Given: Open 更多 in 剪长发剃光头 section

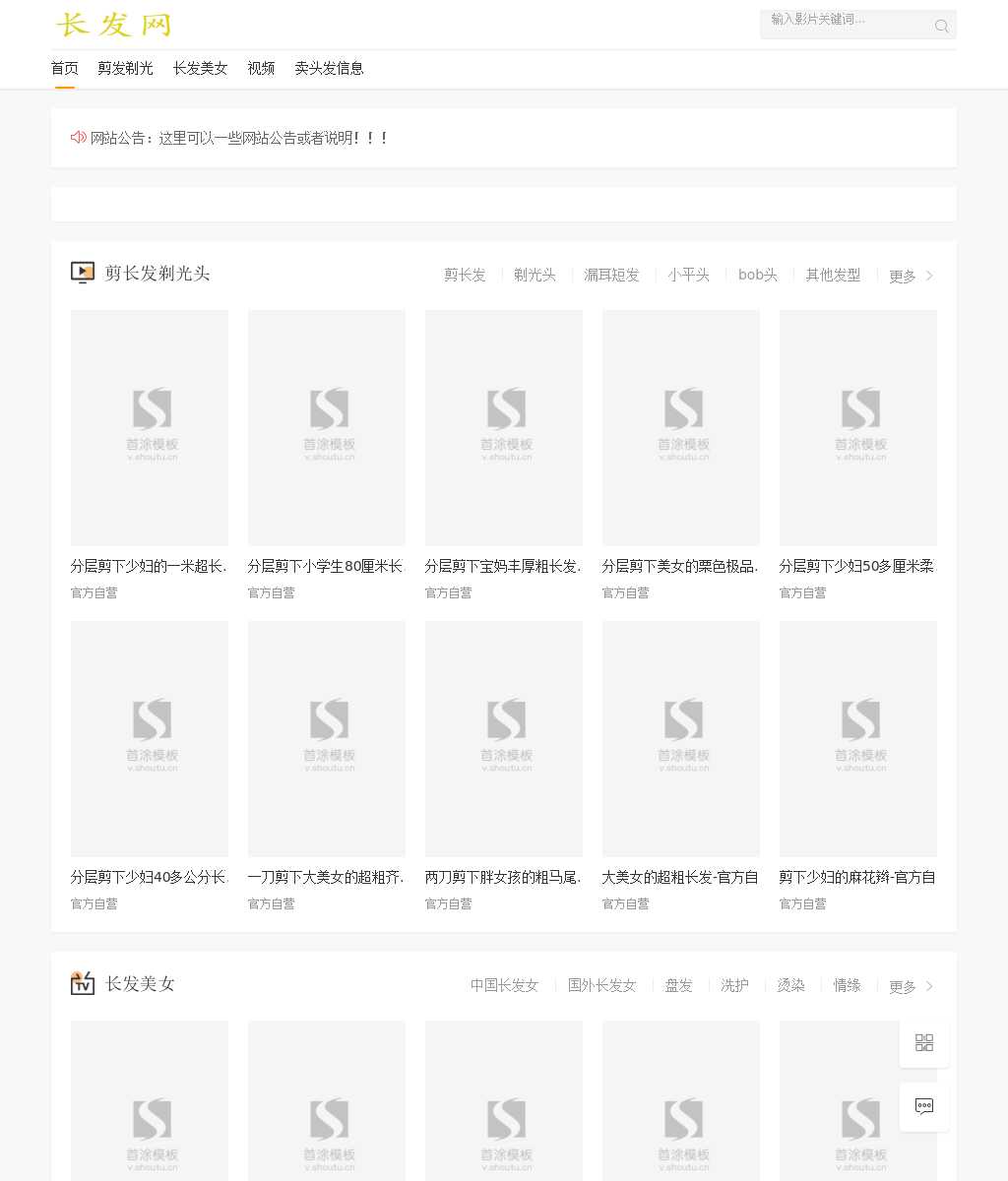Looking at the screenshot, I should pyautogui.click(x=911, y=276).
